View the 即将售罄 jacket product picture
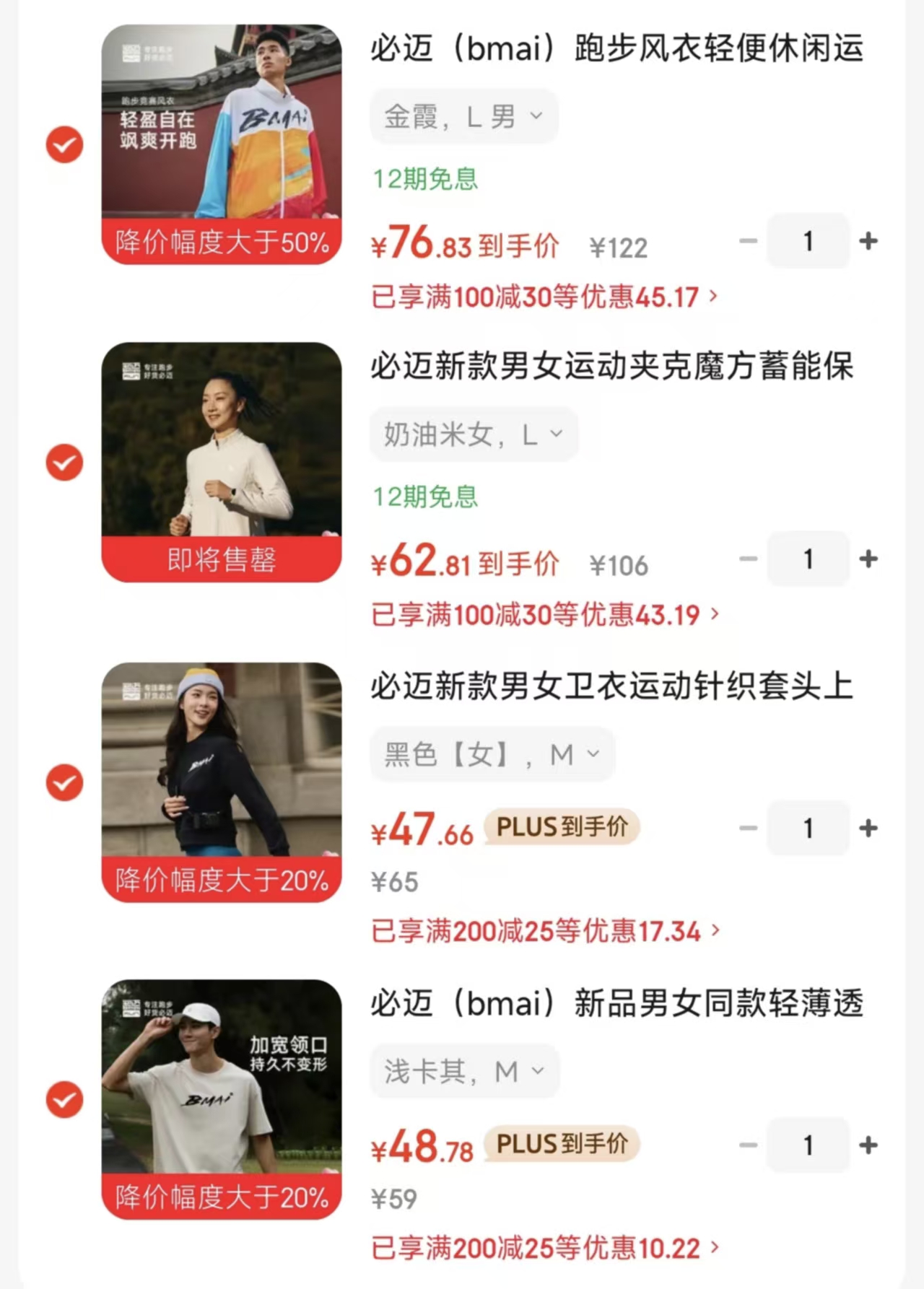This screenshot has height=1289, width=924. [x=221, y=462]
